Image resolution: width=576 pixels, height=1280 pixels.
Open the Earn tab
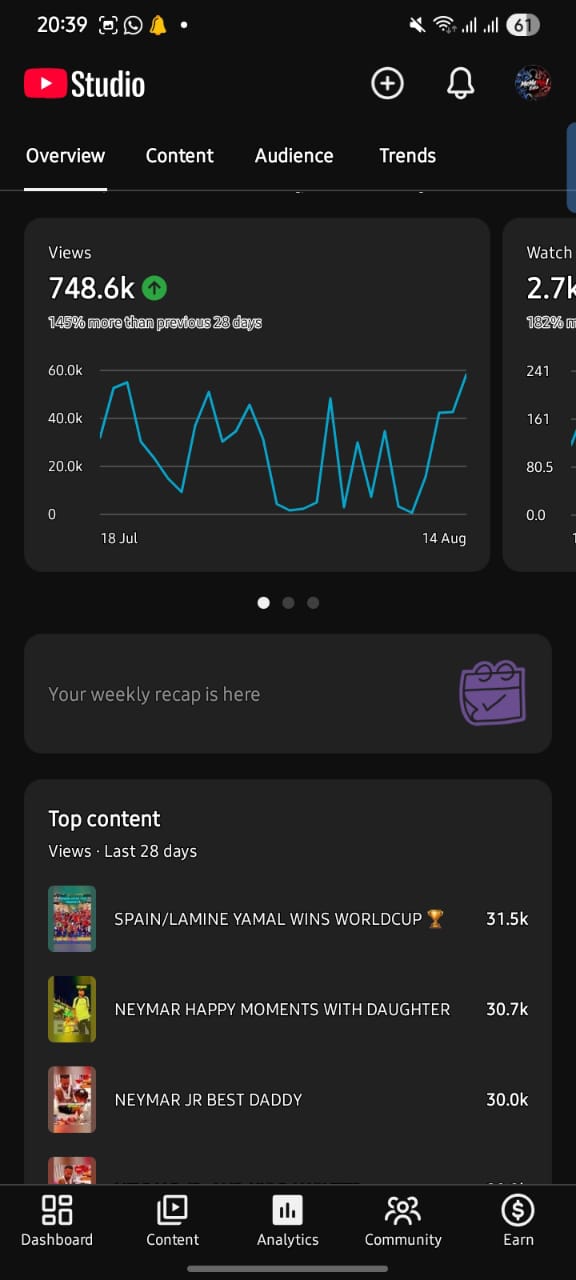pyautogui.click(x=518, y=1221)
